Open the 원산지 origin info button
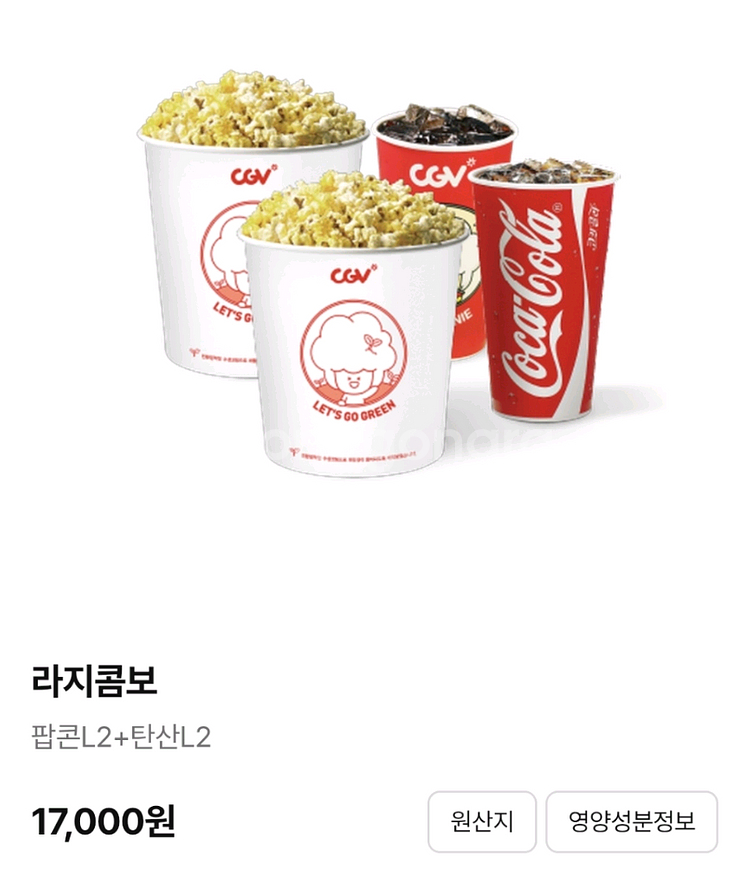The width and height of the screenshot is (750, 887). click(482, 821)
